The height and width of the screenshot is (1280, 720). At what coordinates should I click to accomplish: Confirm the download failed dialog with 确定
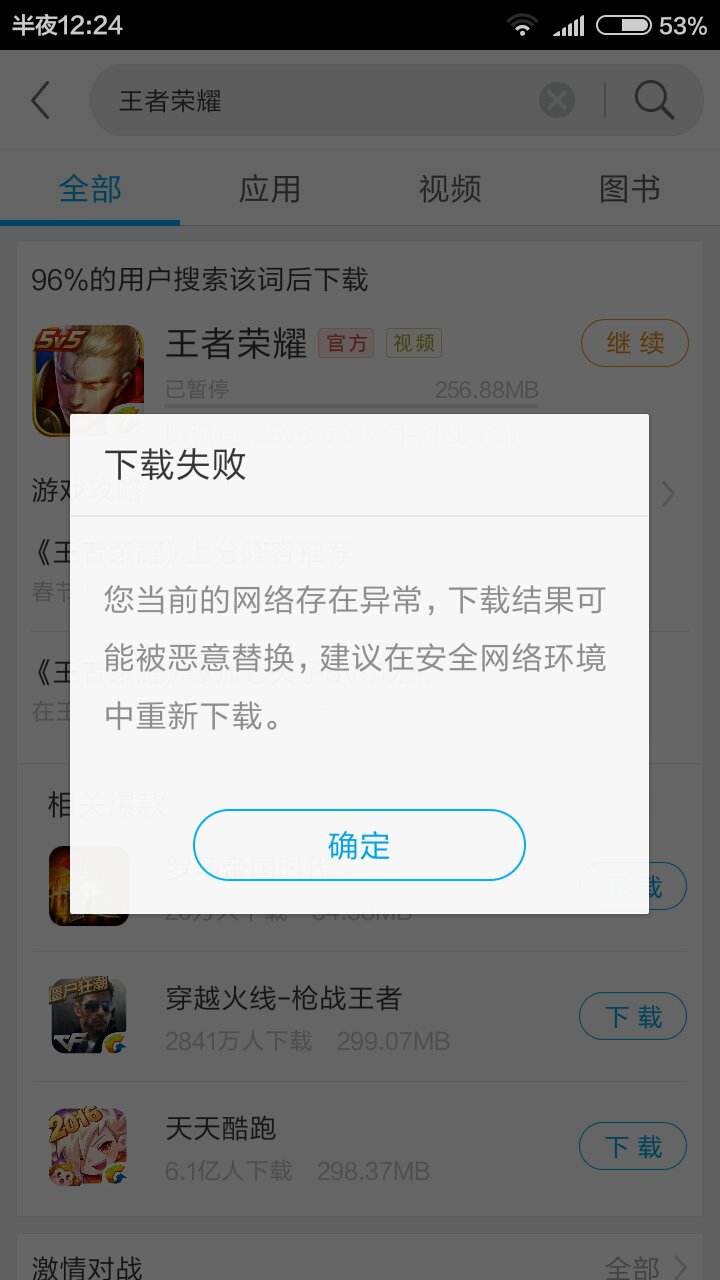pyautogui.click(x=358, y=845)
